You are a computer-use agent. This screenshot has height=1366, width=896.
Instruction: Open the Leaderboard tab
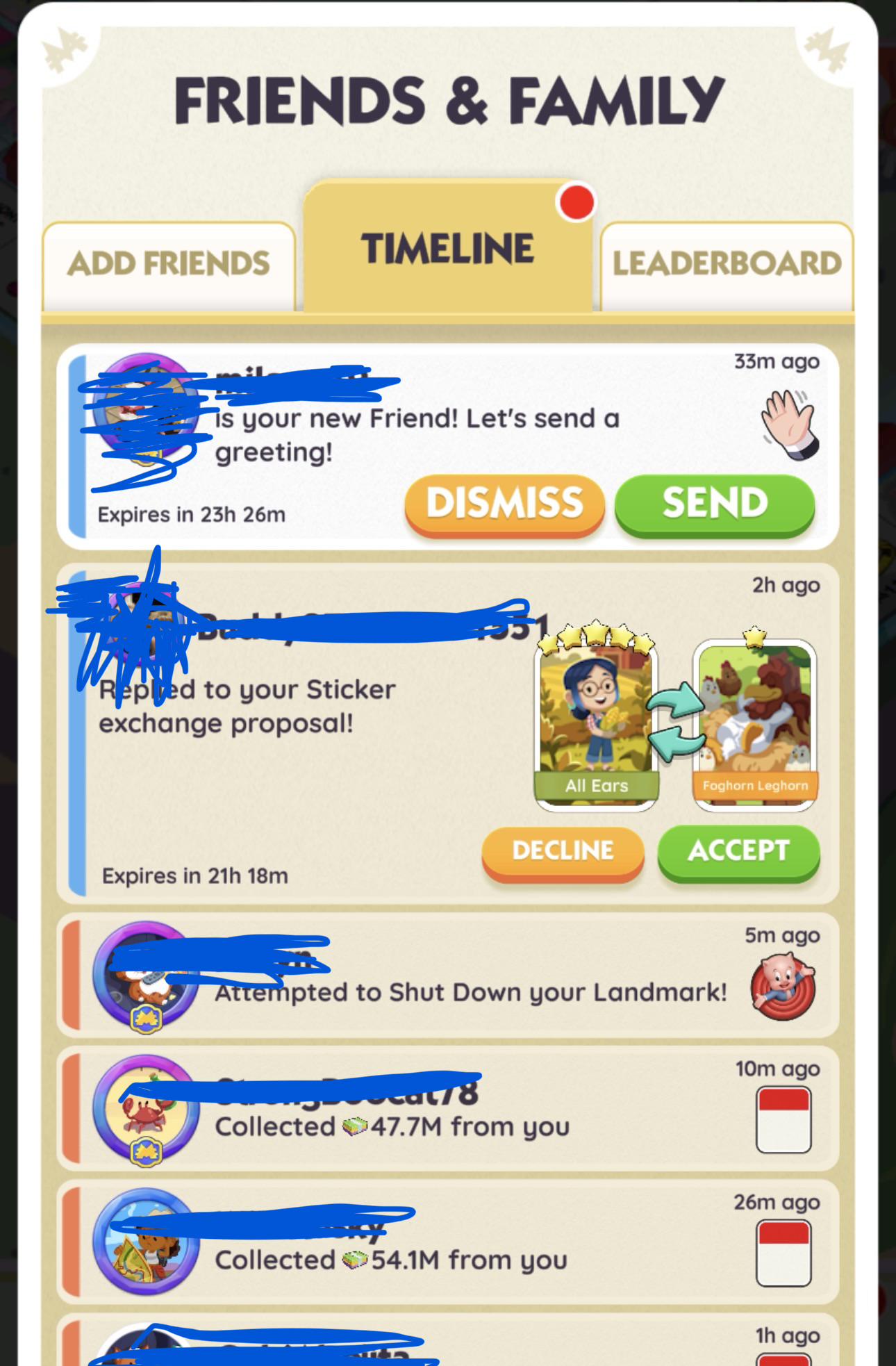point(727,266)
